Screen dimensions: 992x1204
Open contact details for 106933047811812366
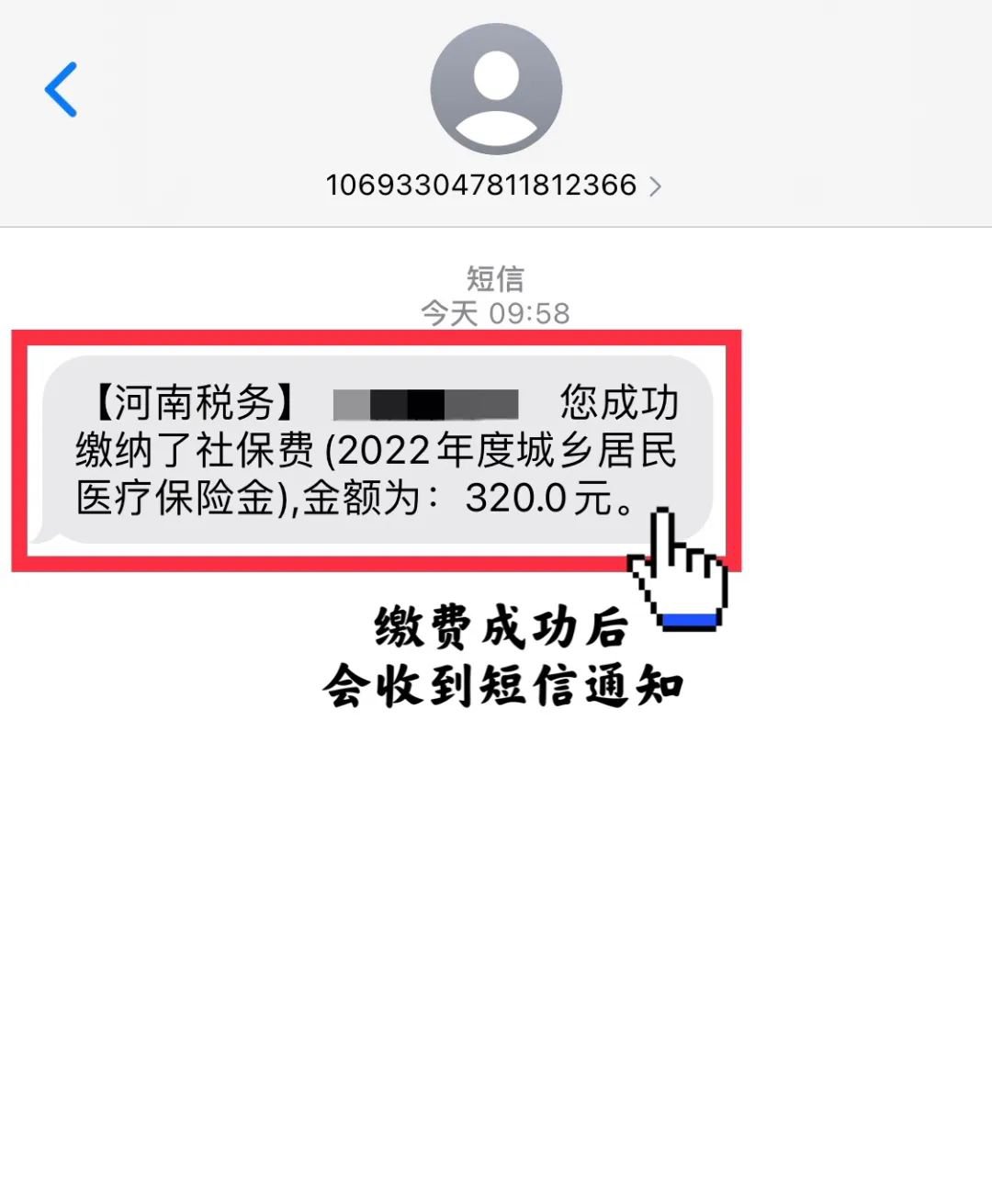[x=493, y=186]
